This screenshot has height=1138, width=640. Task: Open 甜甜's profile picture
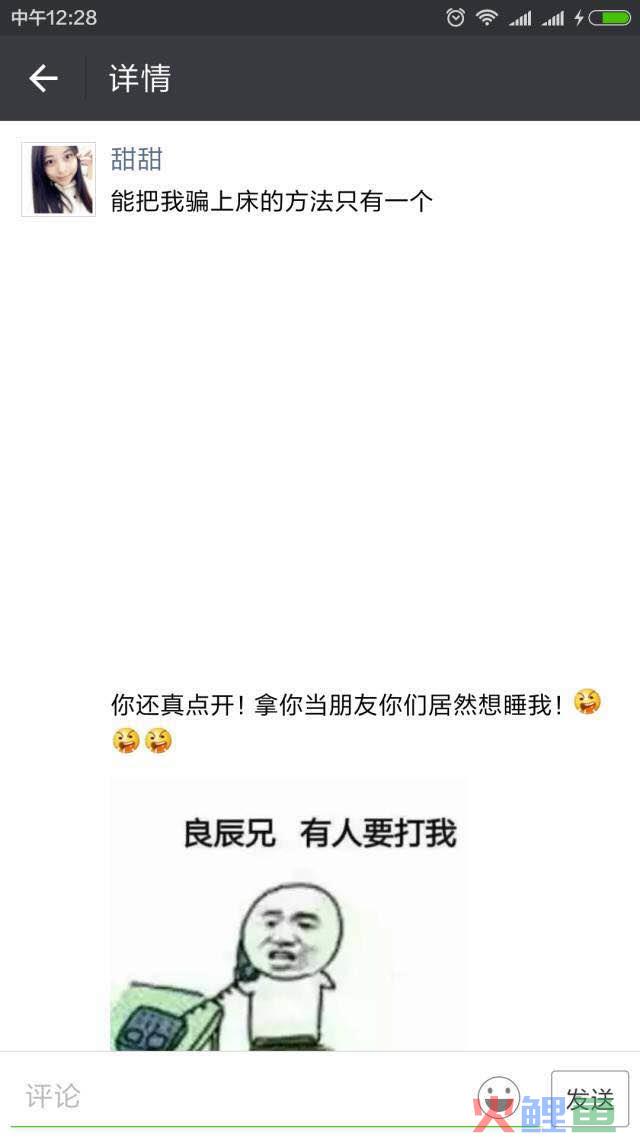click(x=59, y=180)
